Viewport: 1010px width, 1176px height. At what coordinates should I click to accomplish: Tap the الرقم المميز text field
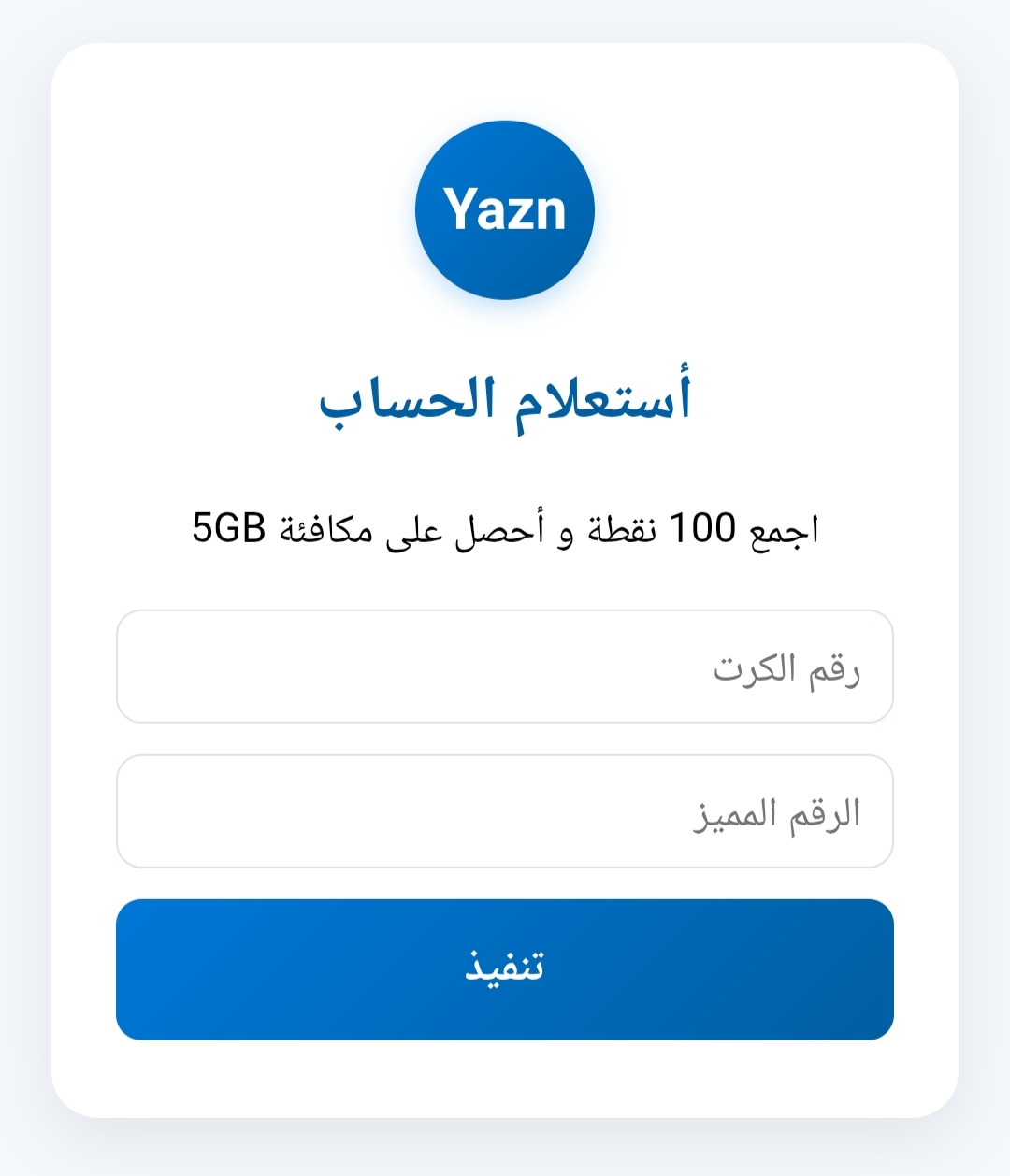(x=505, y=811)
